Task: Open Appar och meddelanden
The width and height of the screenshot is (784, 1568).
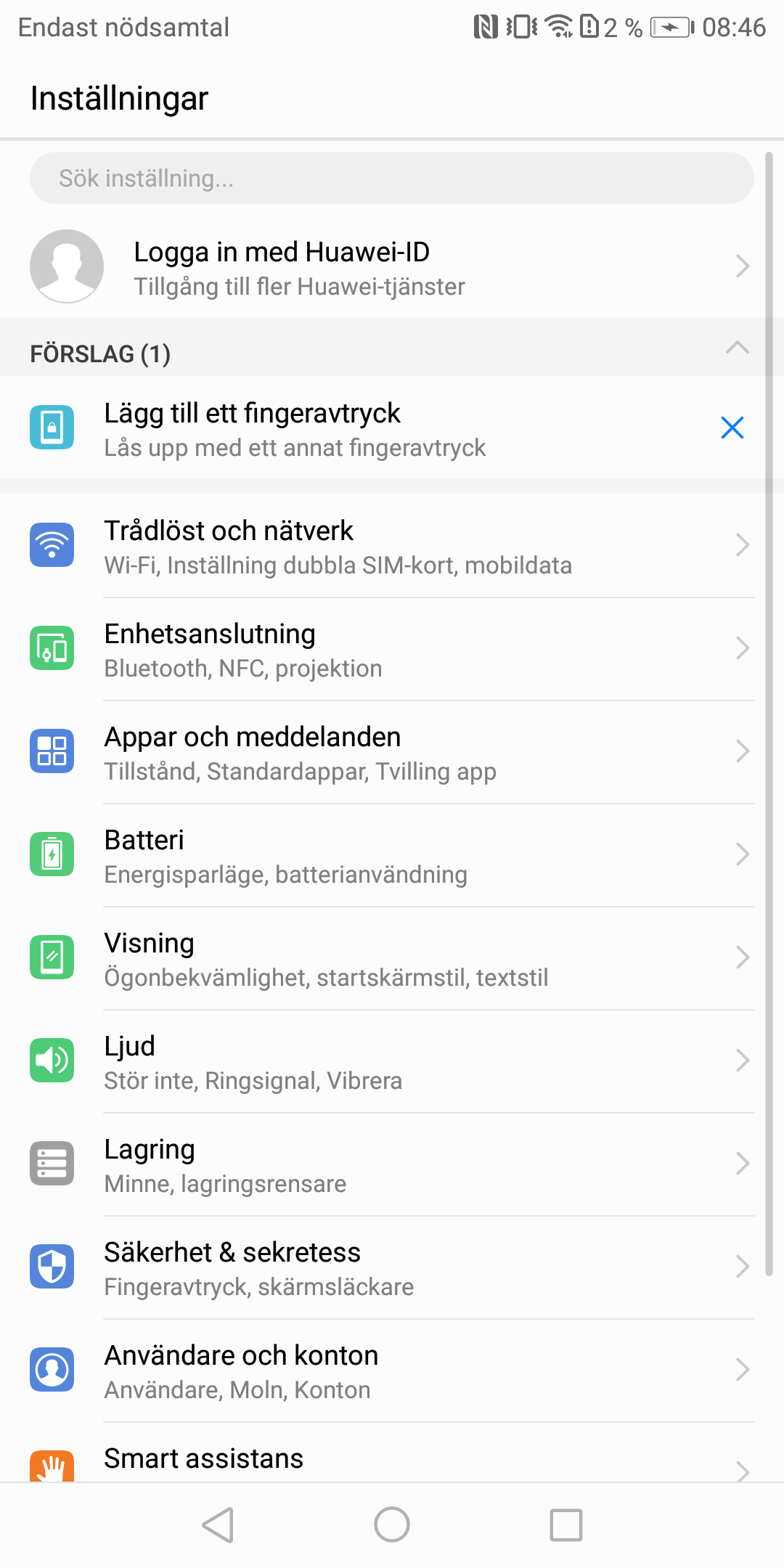Action: click(x=392, y=752)
